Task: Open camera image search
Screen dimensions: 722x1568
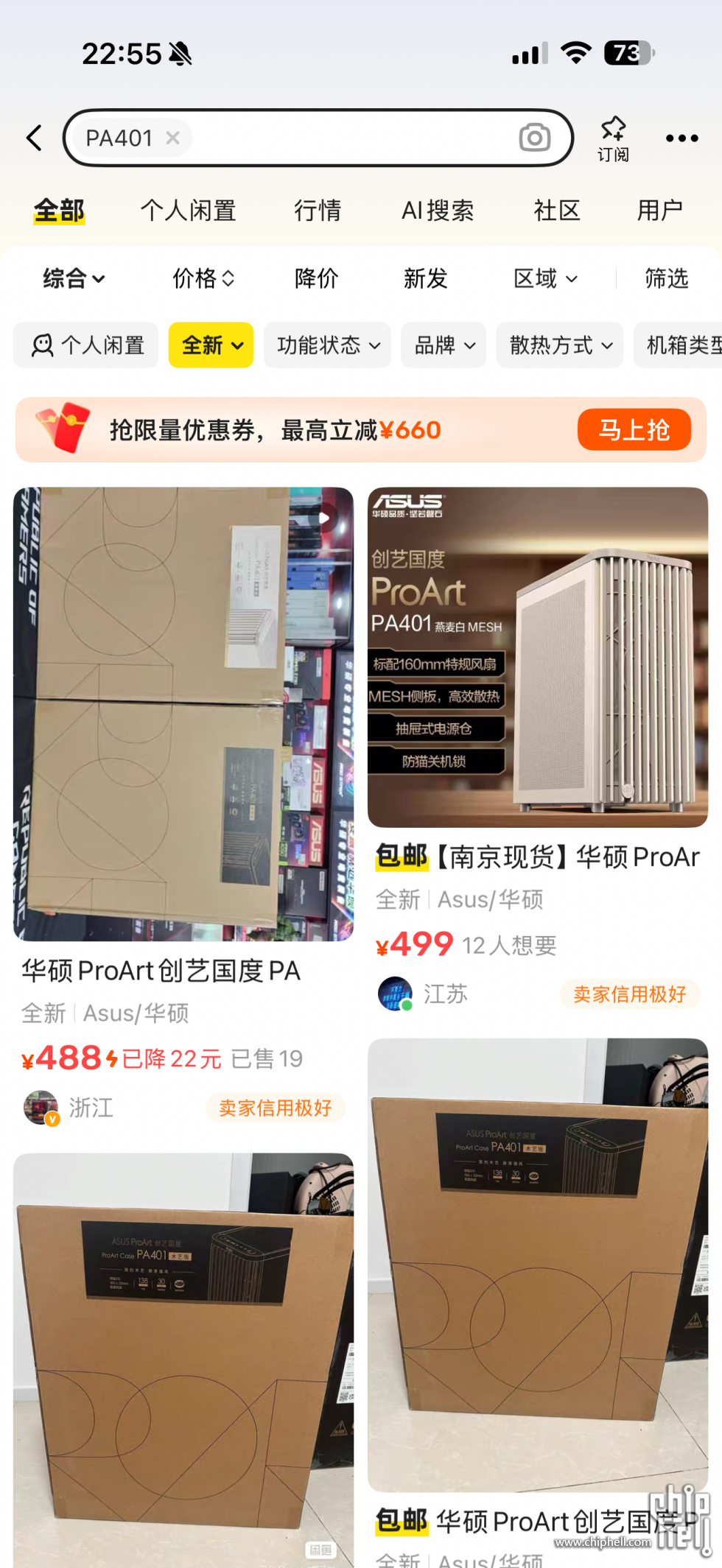Action: click(534, 138)
